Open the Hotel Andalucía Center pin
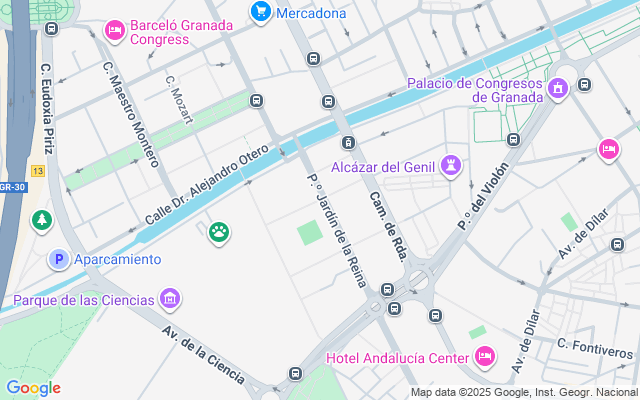Viewport: 640px width, 400px height. click(485, 357)
